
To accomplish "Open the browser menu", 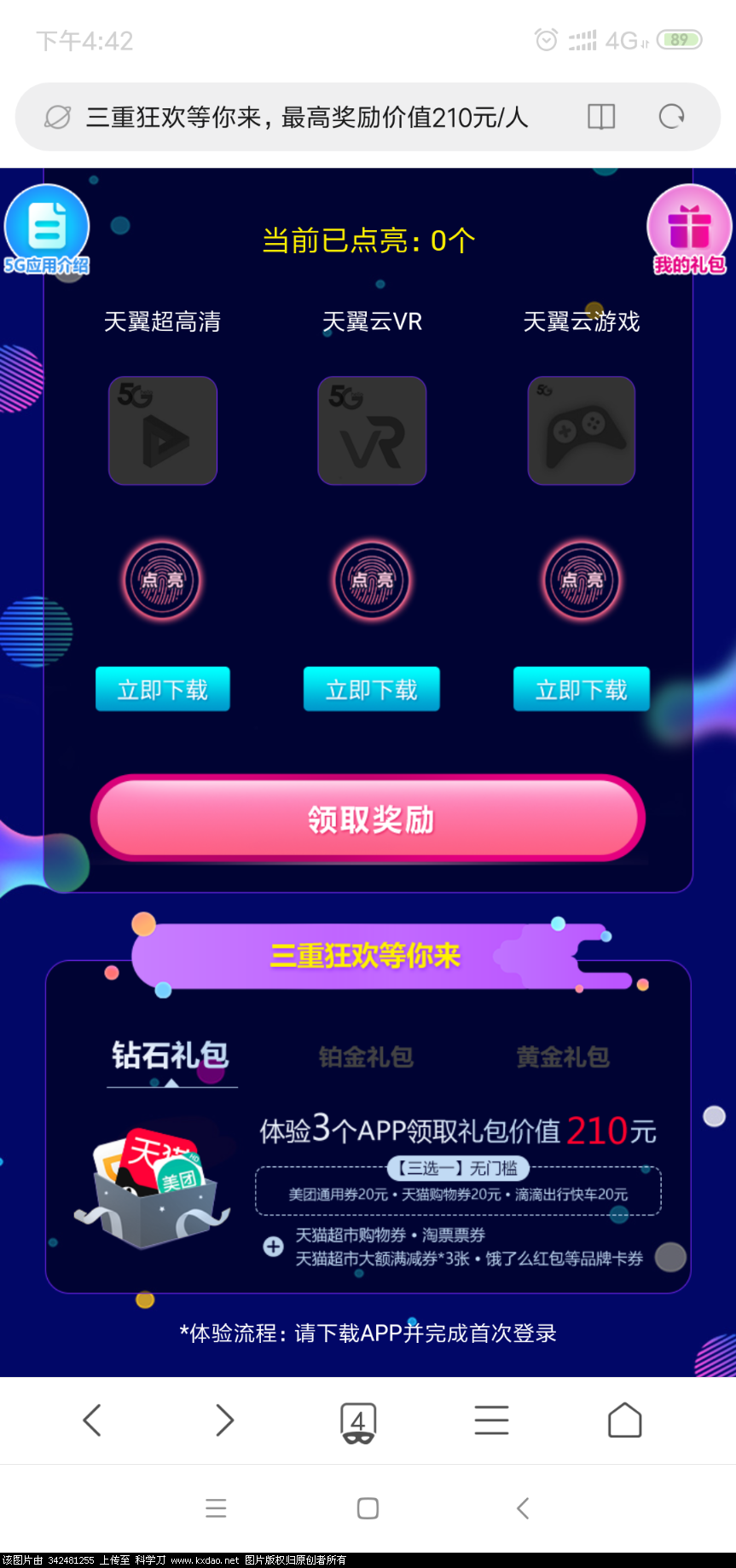I will [x=491, y=1420].
